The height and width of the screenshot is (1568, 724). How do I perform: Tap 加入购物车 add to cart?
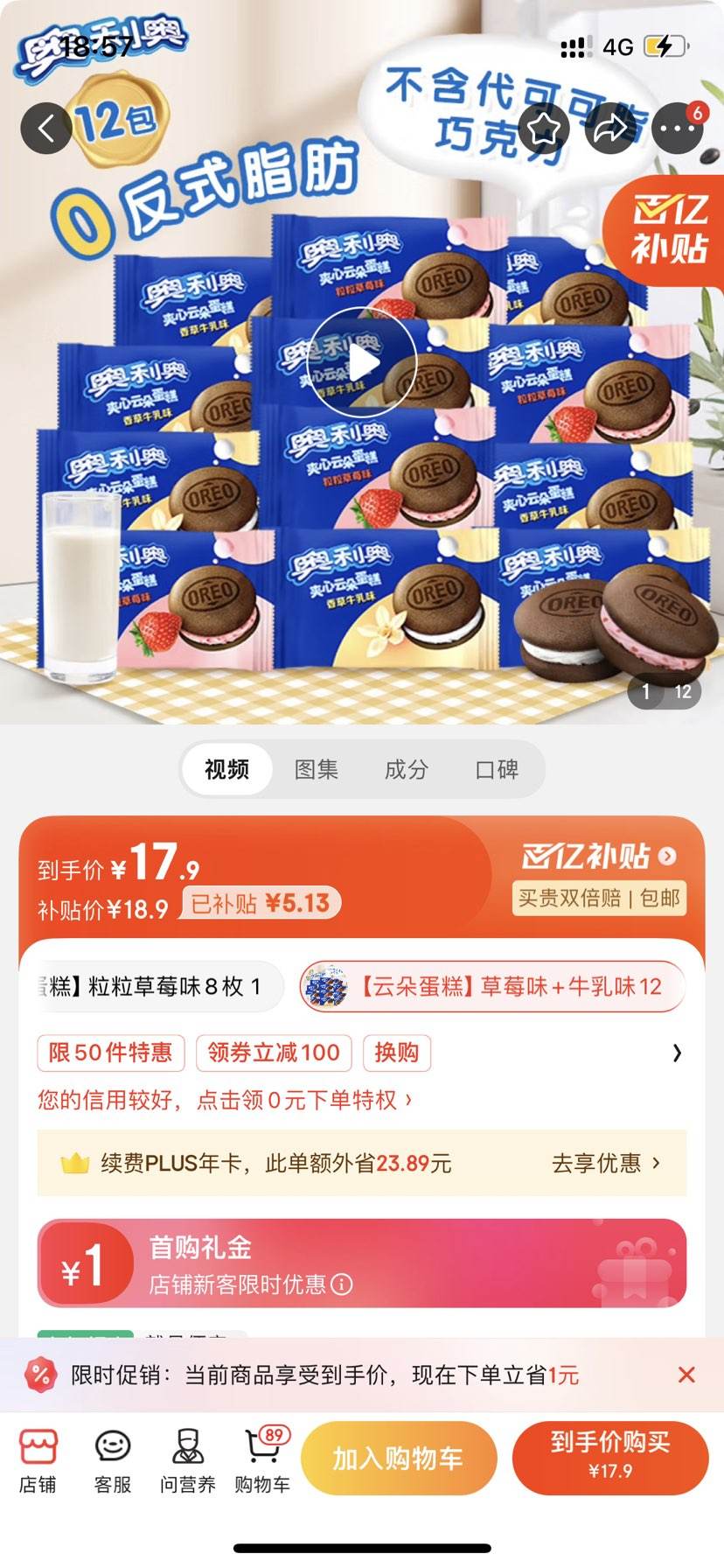(399, 1459)
